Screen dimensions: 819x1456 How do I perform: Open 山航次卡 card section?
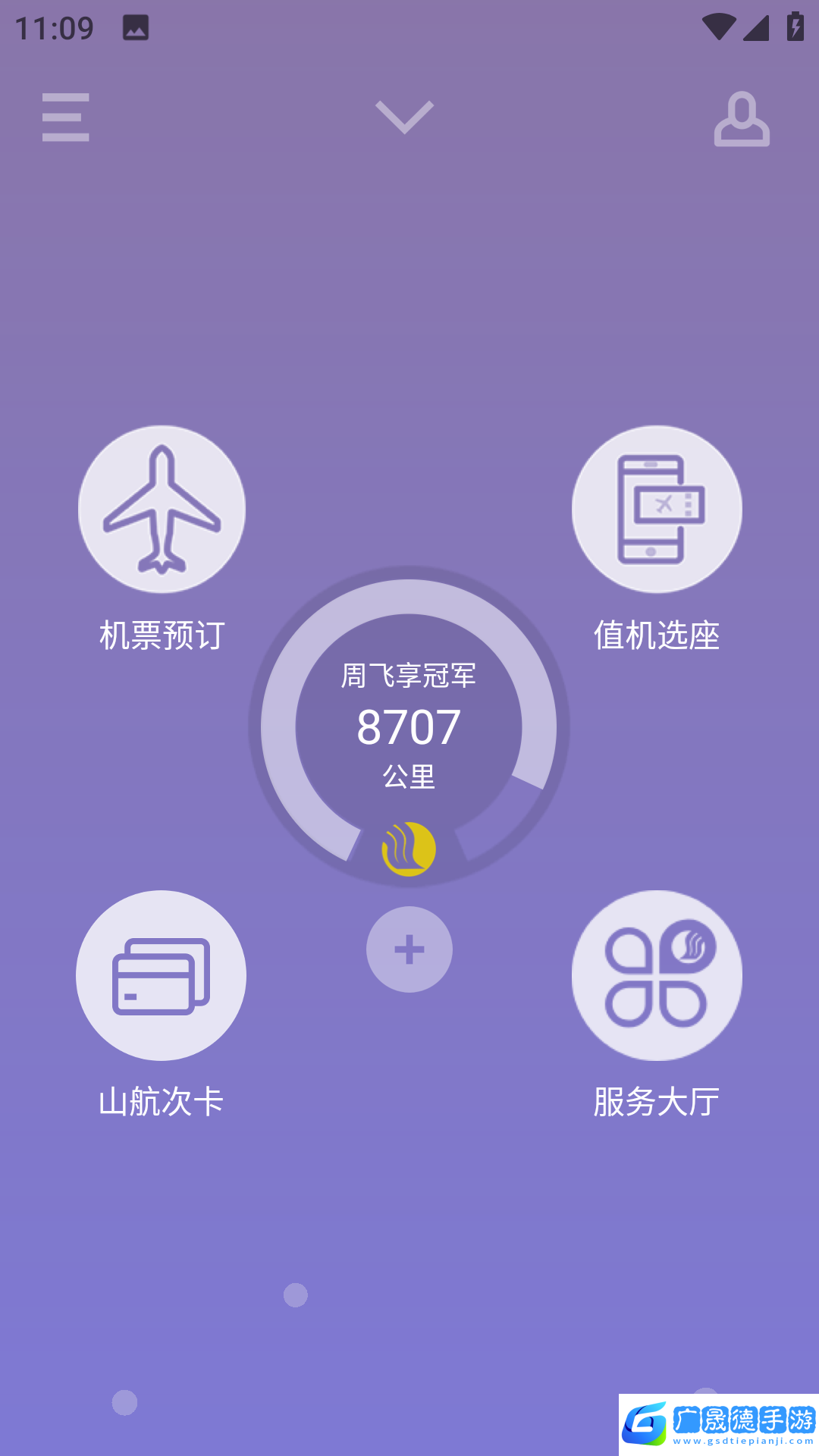click(161, 976)
